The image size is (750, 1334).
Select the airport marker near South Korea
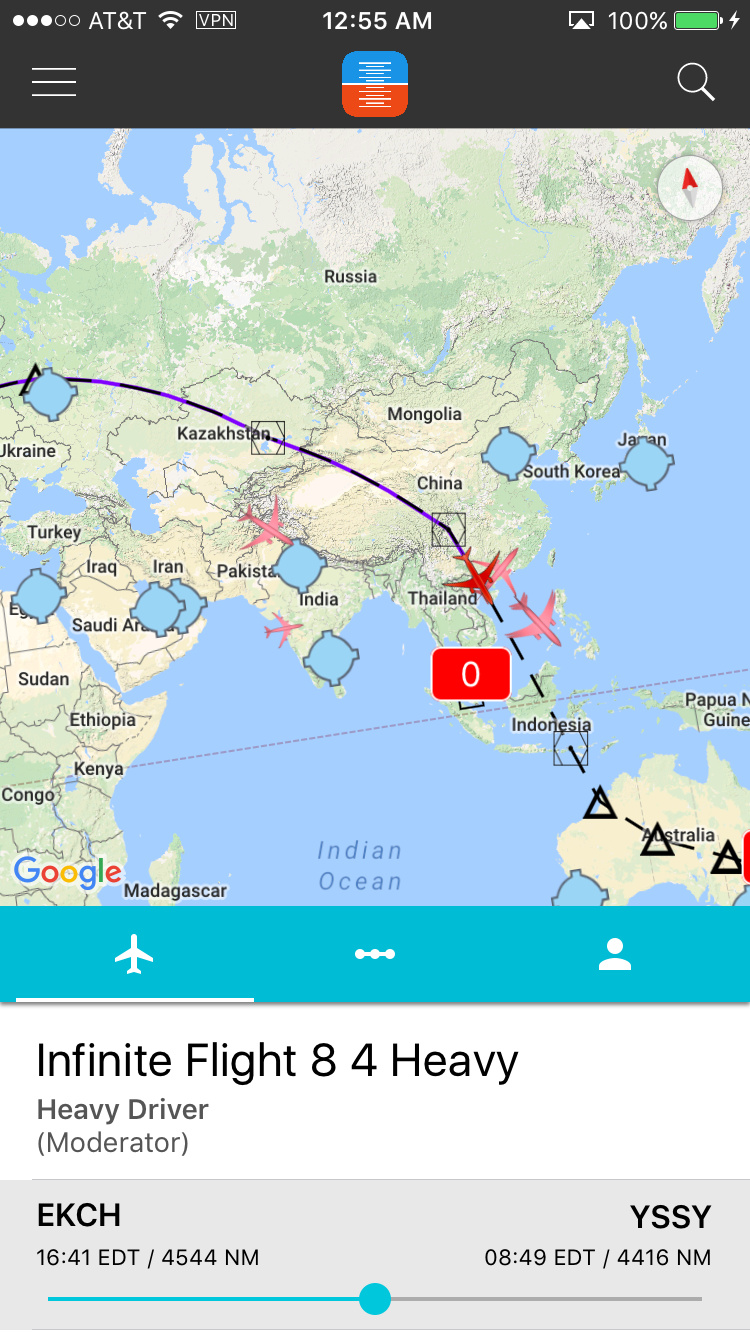[x=509, y=453]
